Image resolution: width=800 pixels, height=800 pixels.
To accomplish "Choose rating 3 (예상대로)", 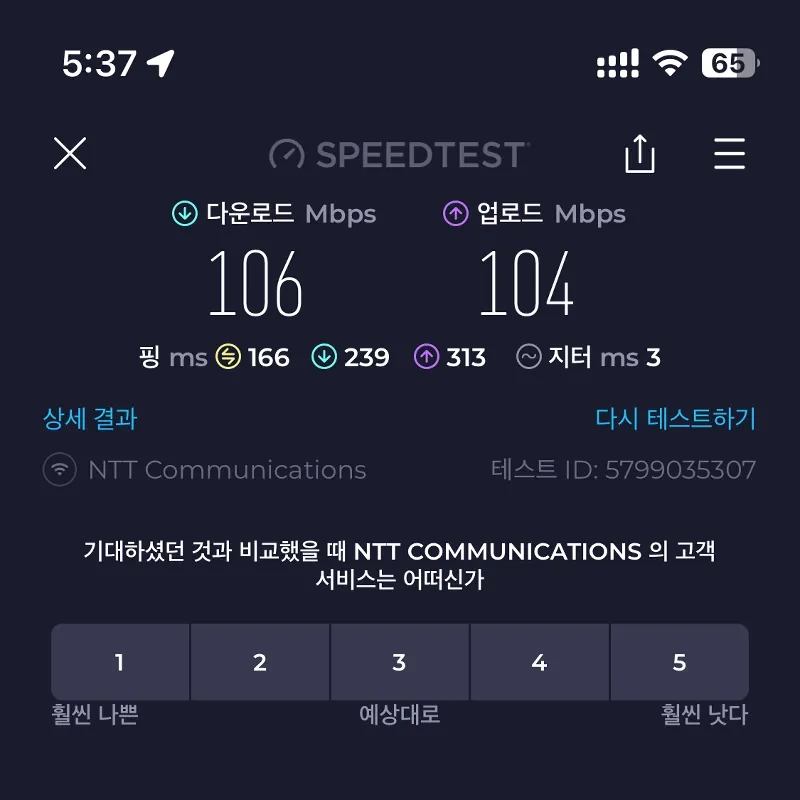I will pyautogui.click(x=400, y=662).
